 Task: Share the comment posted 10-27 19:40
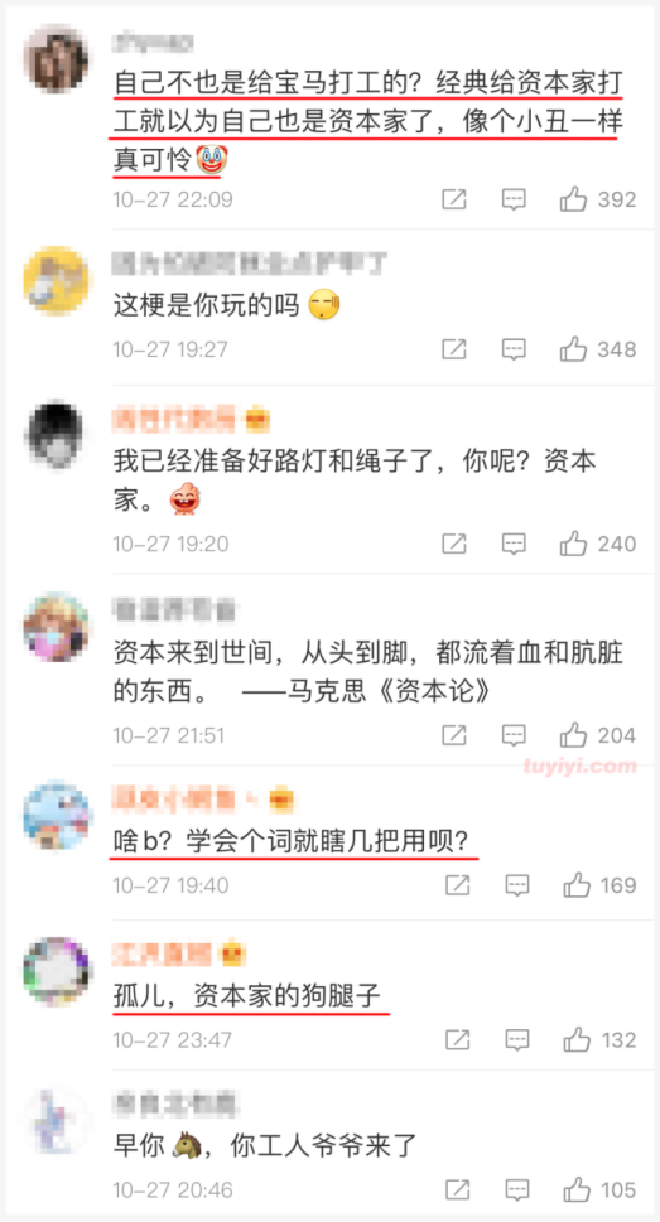(458, 885)
